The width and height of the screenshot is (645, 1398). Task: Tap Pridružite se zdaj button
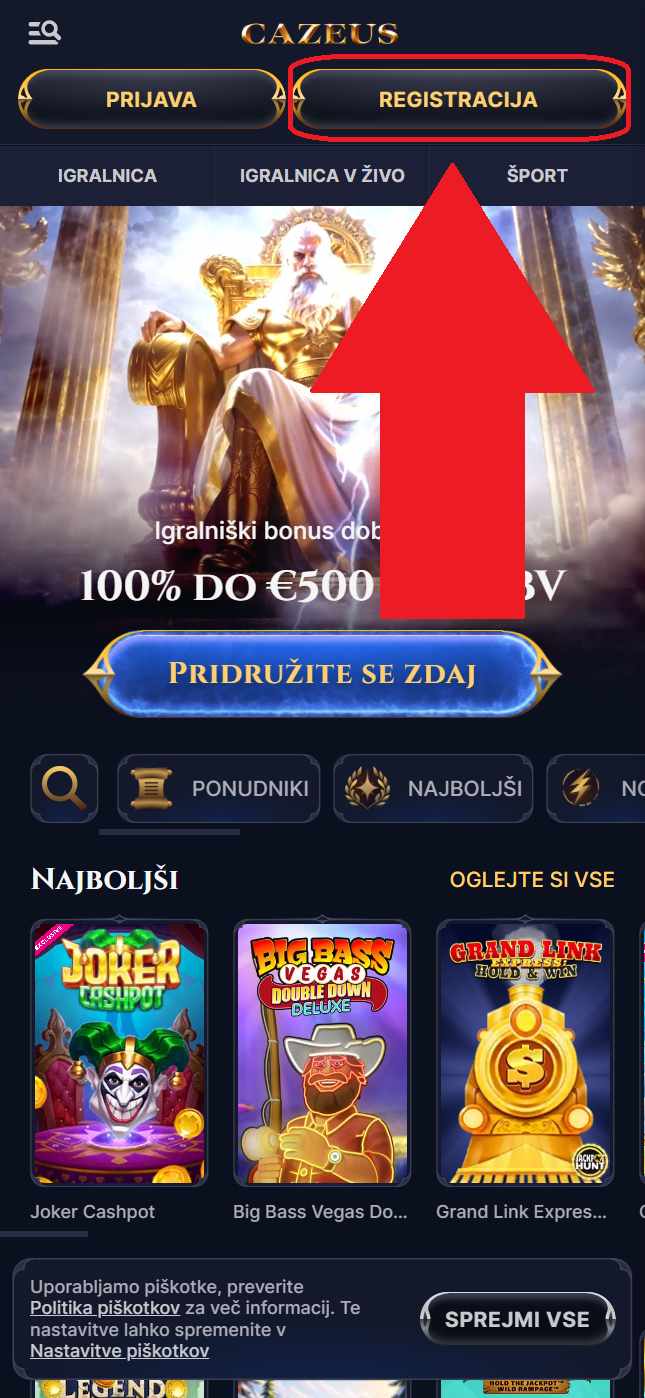pyautogui.click(x=322, y=673)
